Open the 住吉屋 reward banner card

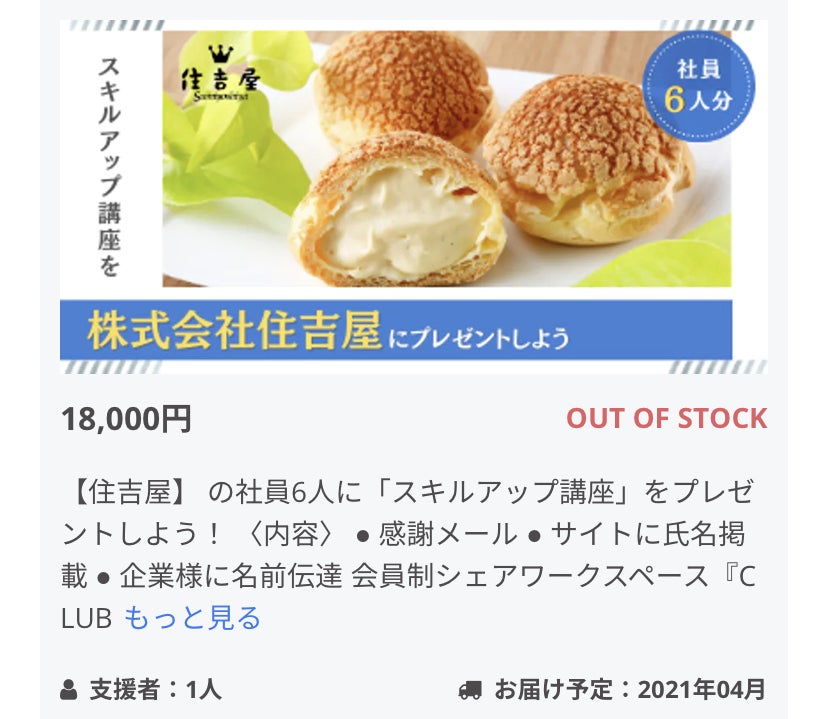click(x=413, y=196)
